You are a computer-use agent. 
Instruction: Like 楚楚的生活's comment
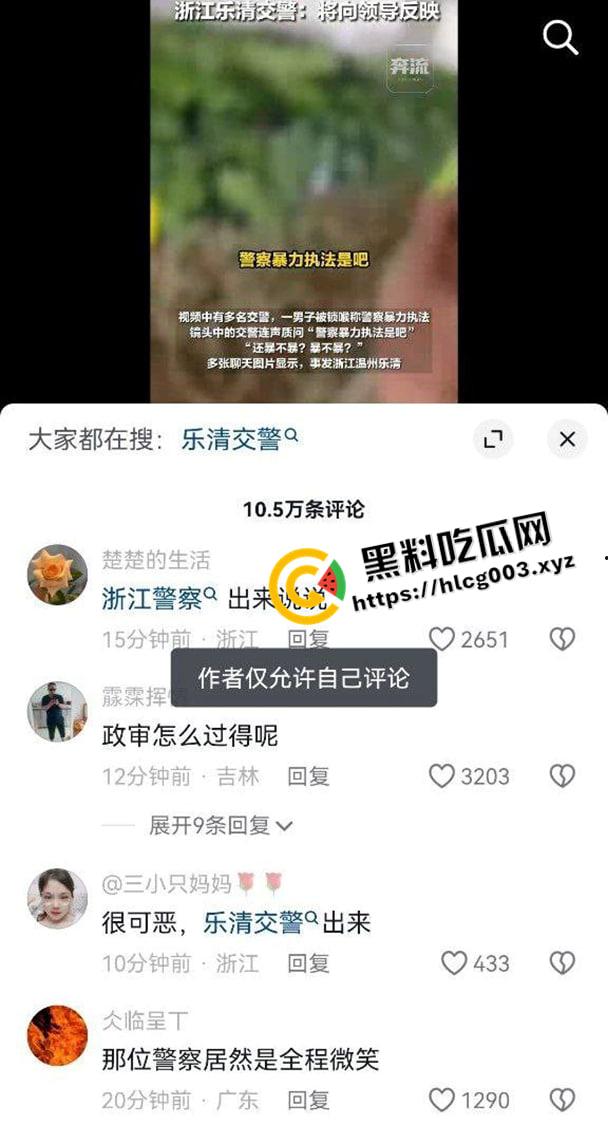(442, 639)
